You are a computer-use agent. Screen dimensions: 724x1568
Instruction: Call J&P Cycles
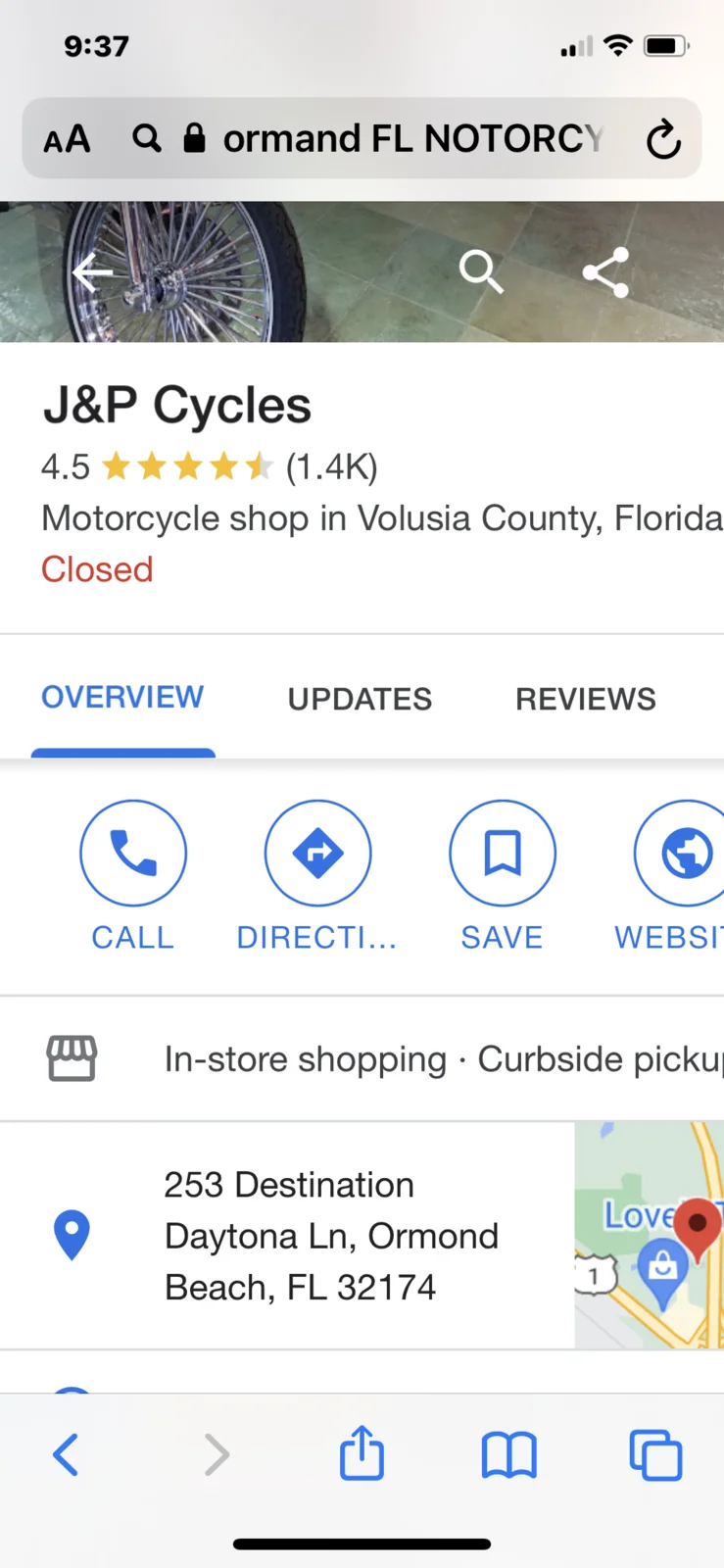click(x=133, y=854)
